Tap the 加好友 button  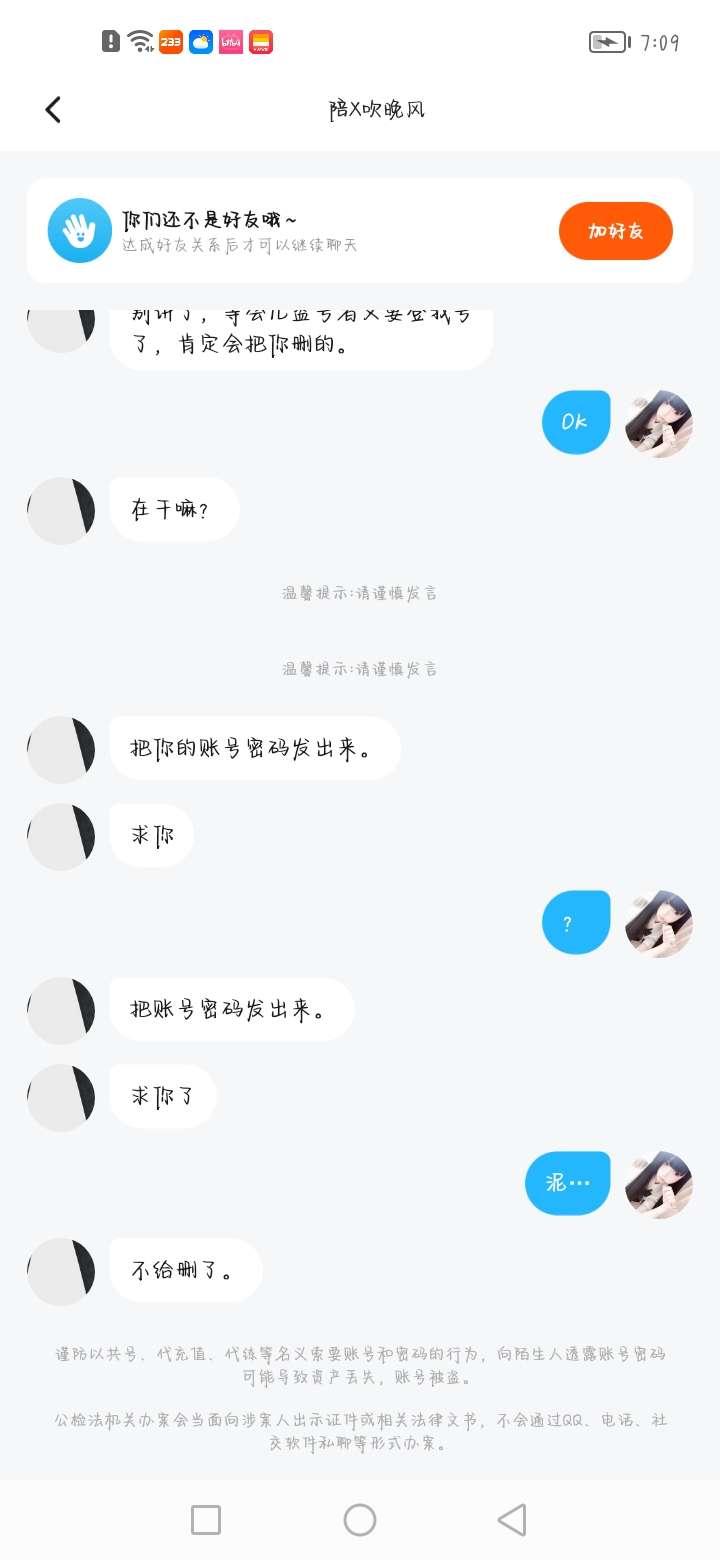tap(615, 231)
